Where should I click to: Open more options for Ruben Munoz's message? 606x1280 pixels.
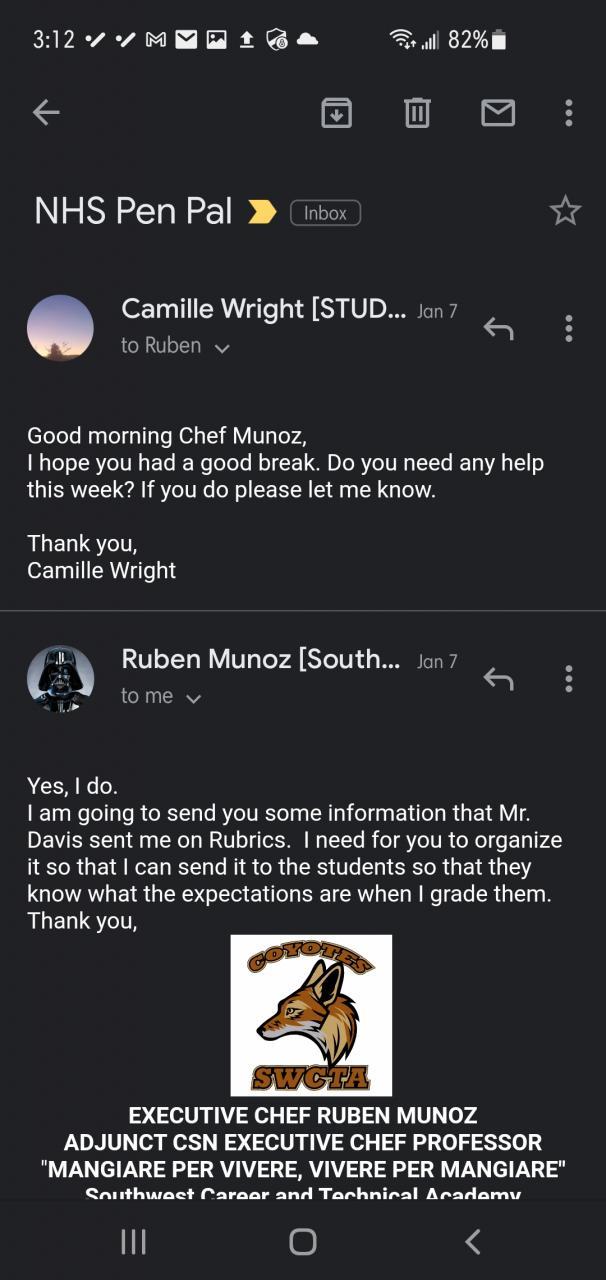pos(568,679)
